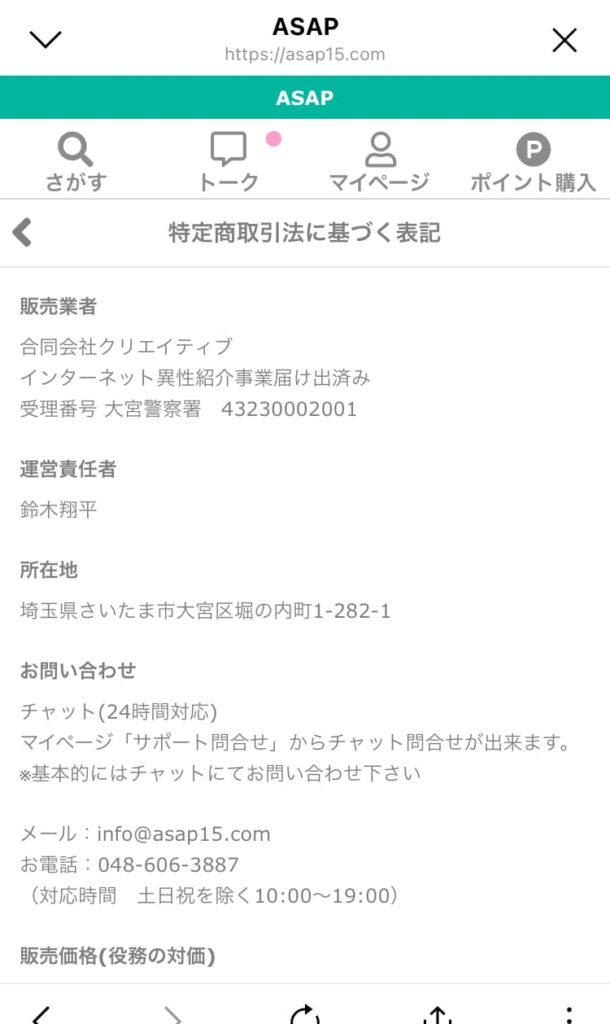Switch to the さがす tab
The image size is (610, 1024).
[x=75, y=163]
